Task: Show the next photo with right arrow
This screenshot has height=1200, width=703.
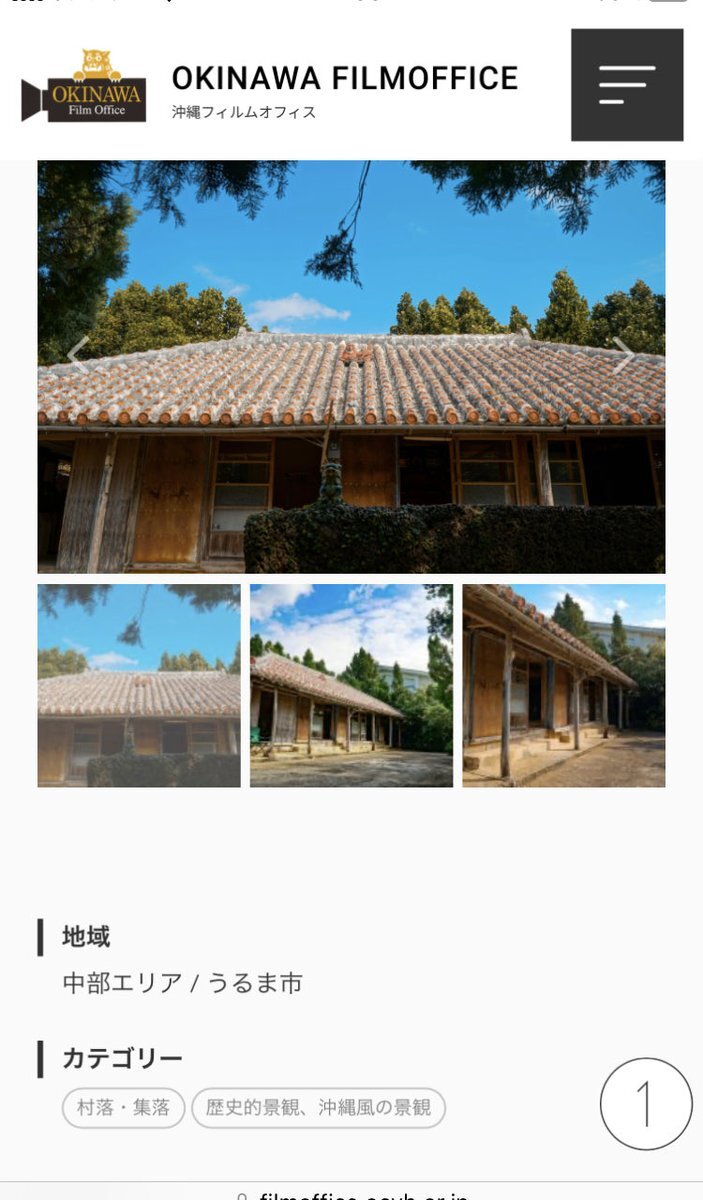Action: pos(624,355)
